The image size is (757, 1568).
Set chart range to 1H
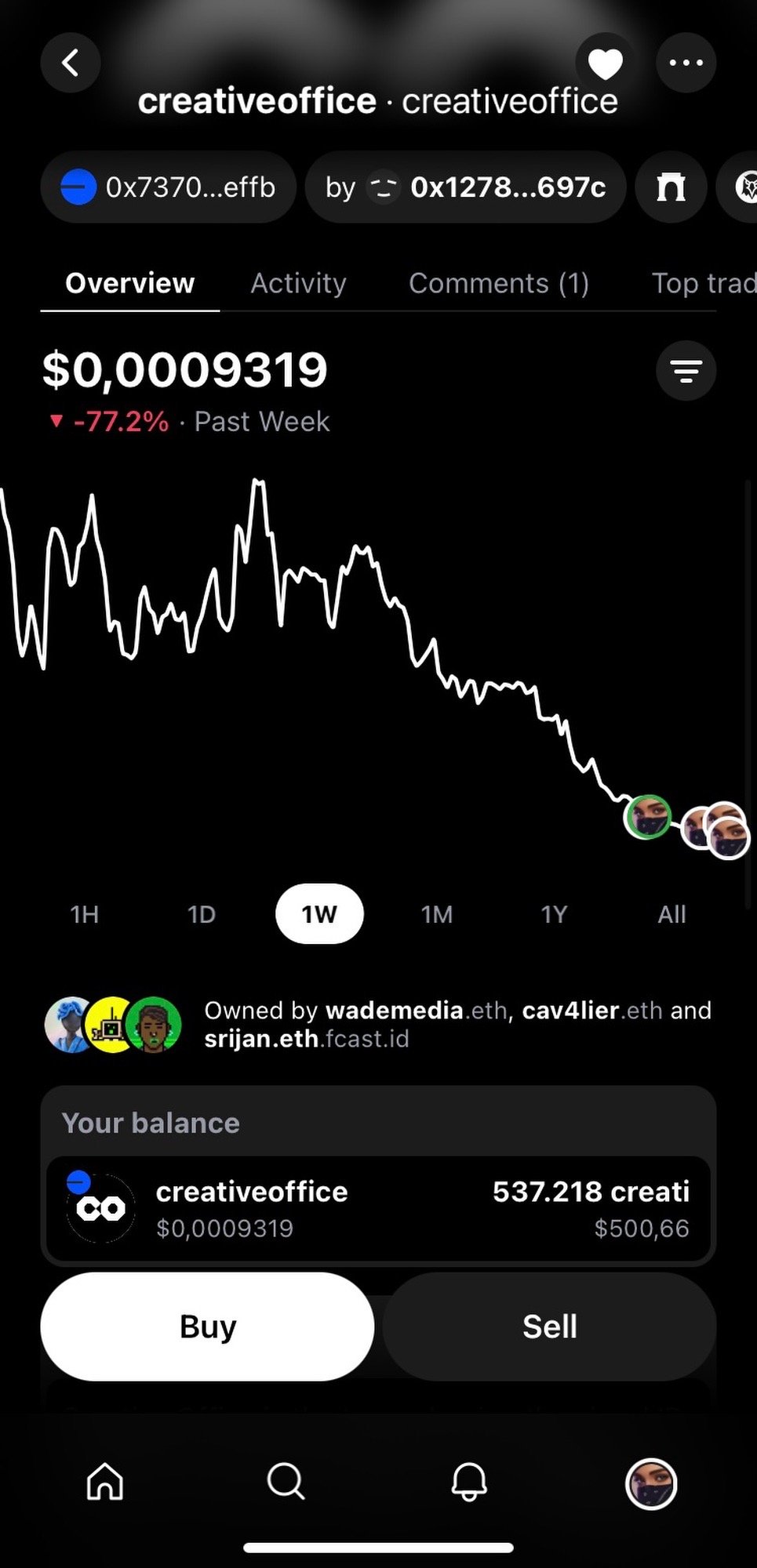[x=84, y=914]
